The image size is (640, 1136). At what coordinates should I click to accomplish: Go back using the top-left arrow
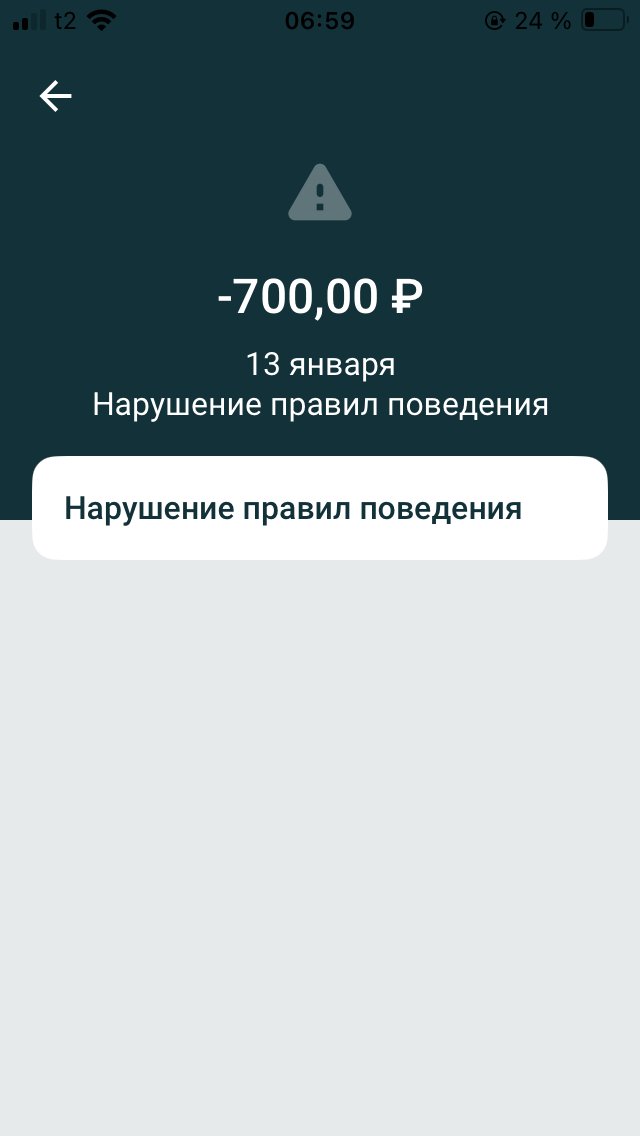[x=56, y=96]
